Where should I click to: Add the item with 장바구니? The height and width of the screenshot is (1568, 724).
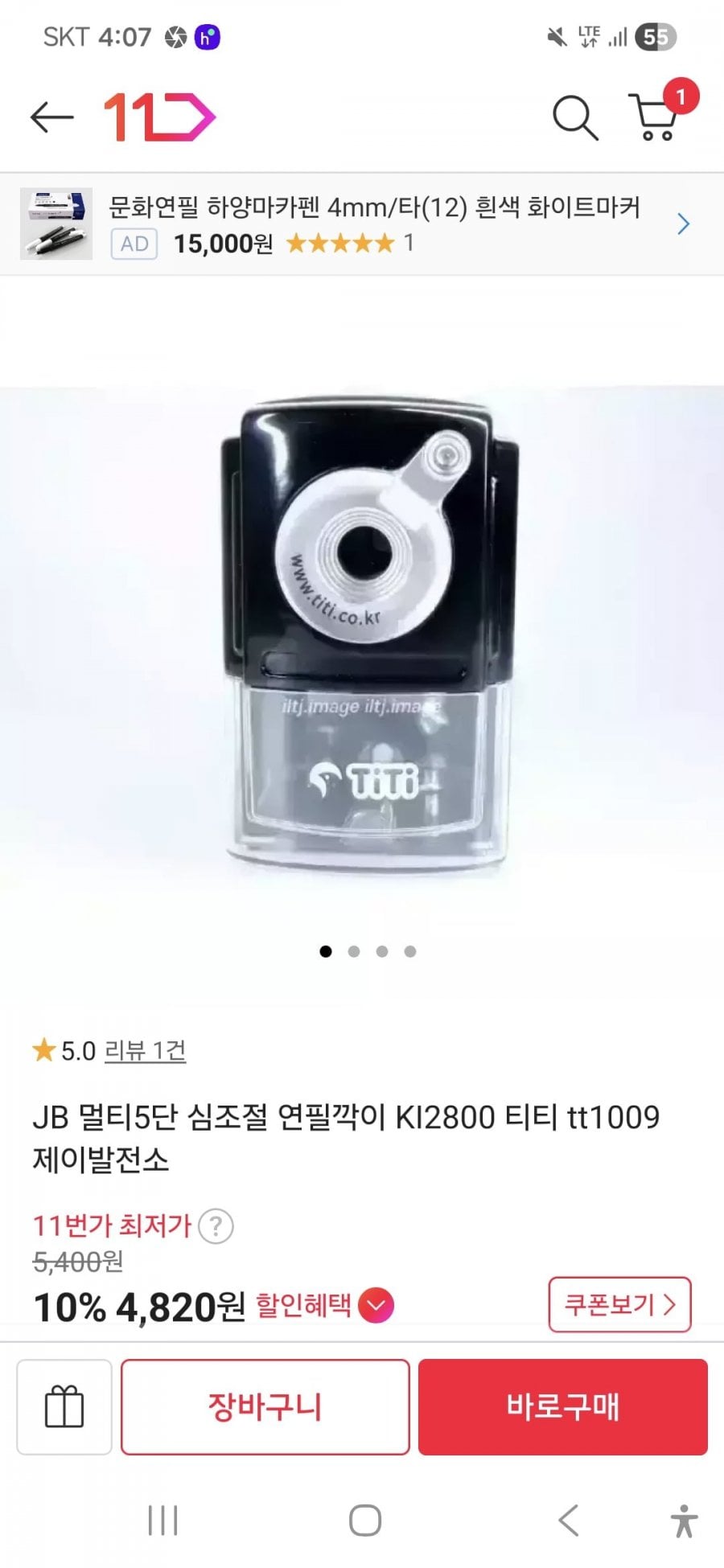point(265,1407)
